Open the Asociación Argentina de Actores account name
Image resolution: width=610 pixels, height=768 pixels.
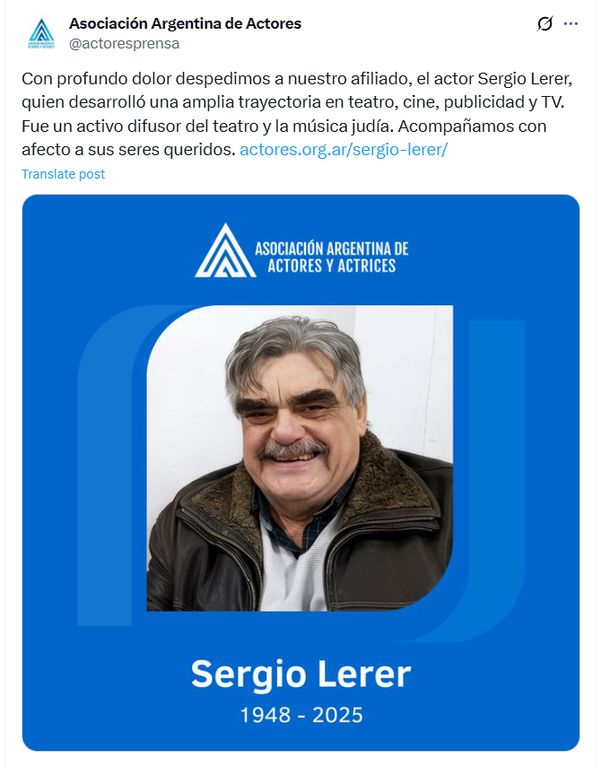[185, 23]
